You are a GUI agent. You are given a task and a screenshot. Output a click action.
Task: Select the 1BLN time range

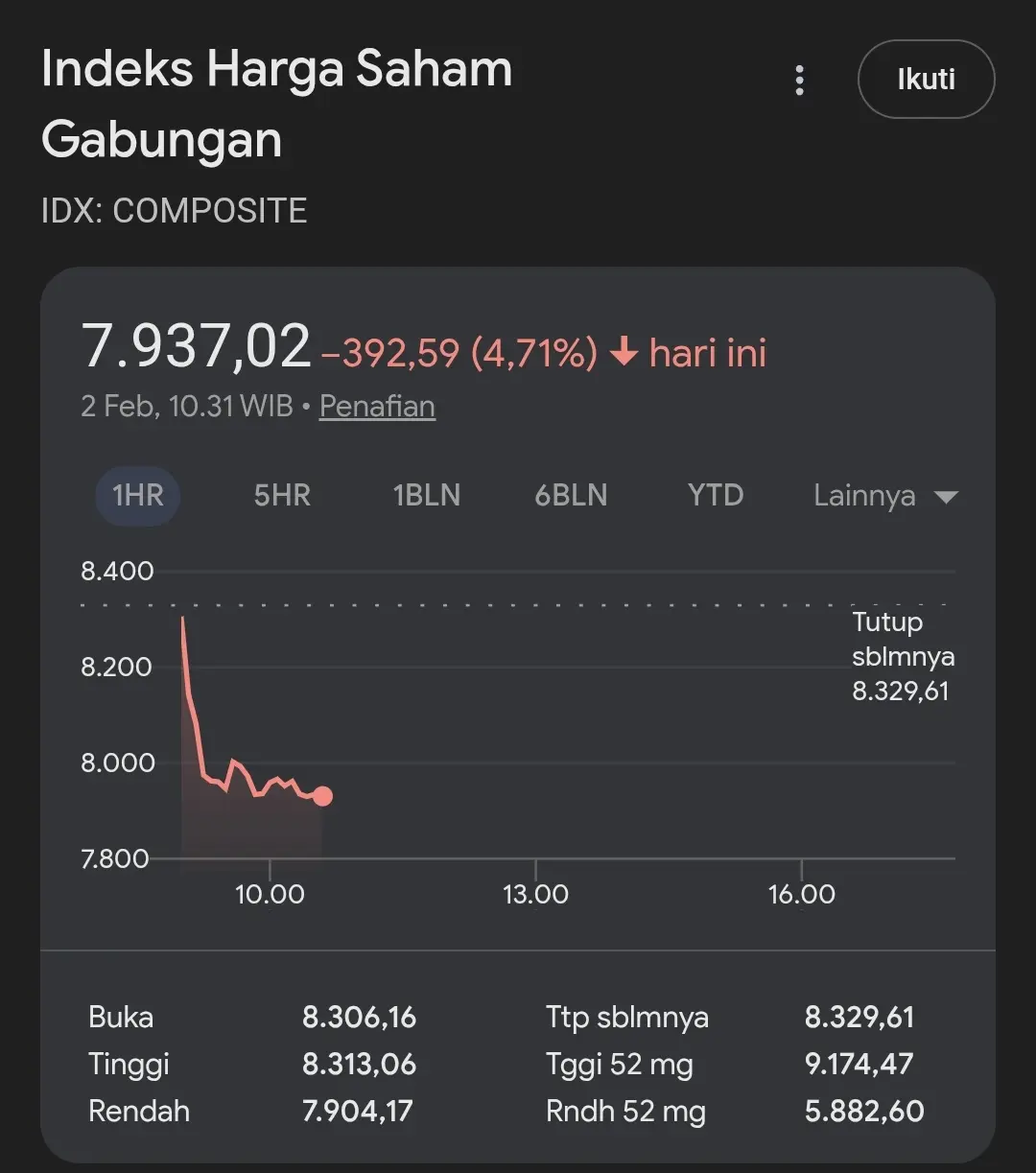[426, 496]
